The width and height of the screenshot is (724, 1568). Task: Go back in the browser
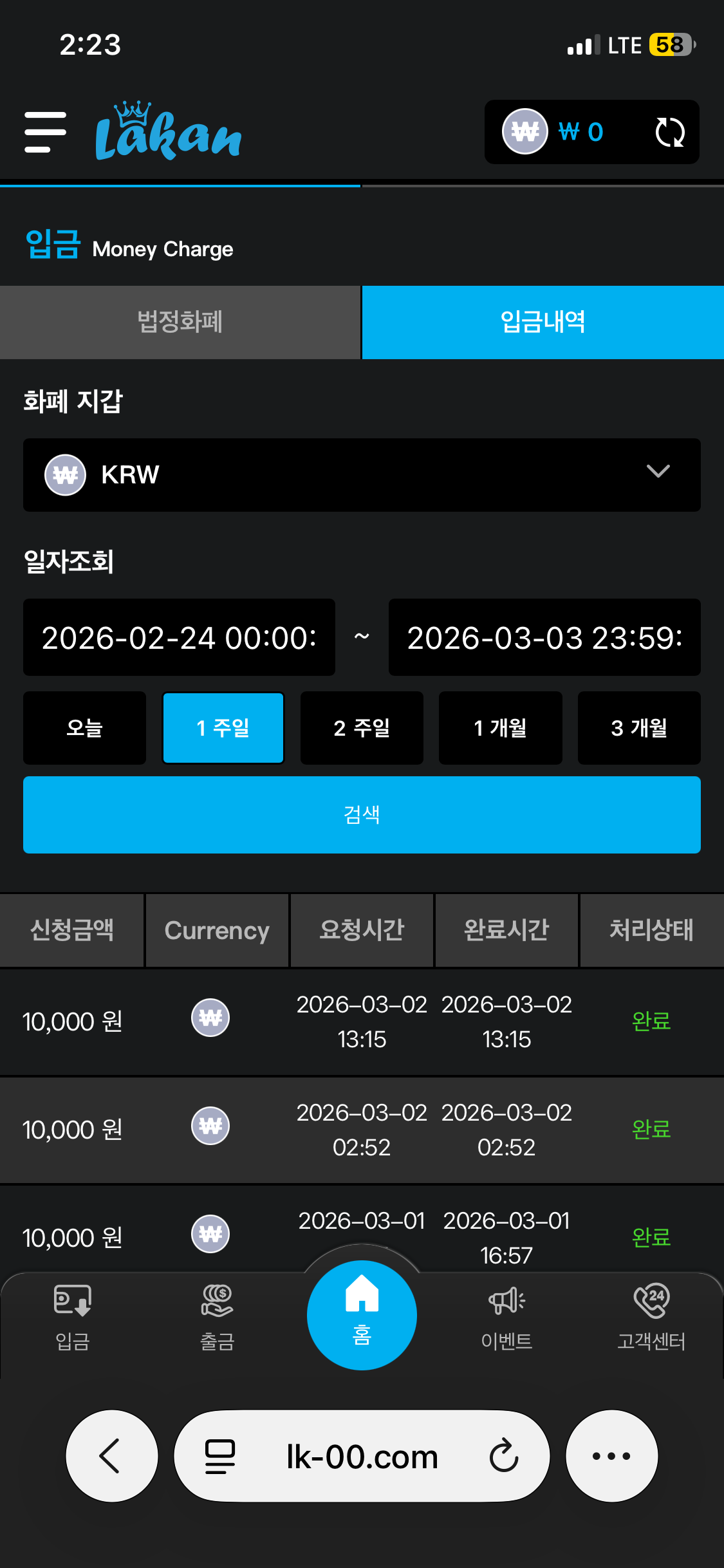point(112,1456)
